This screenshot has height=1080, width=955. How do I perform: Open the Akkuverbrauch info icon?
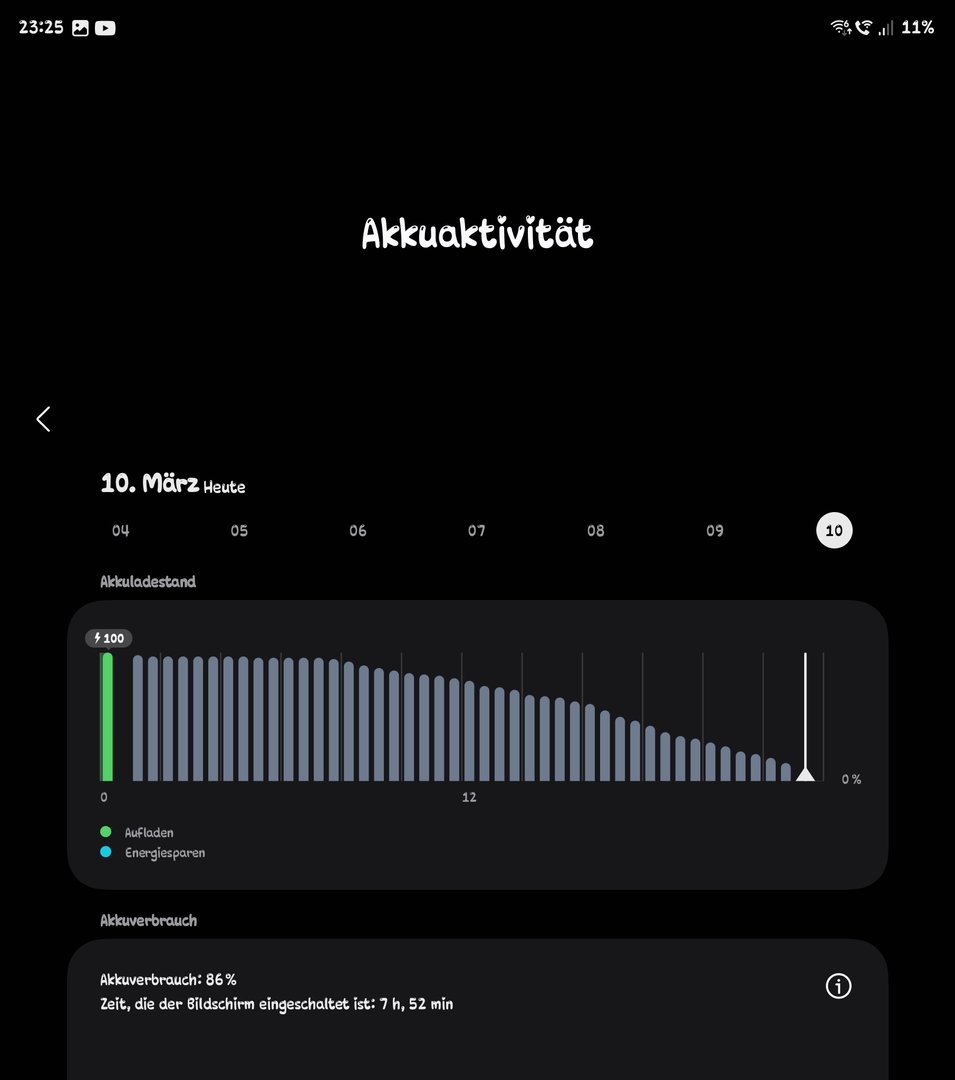[838, 986]
